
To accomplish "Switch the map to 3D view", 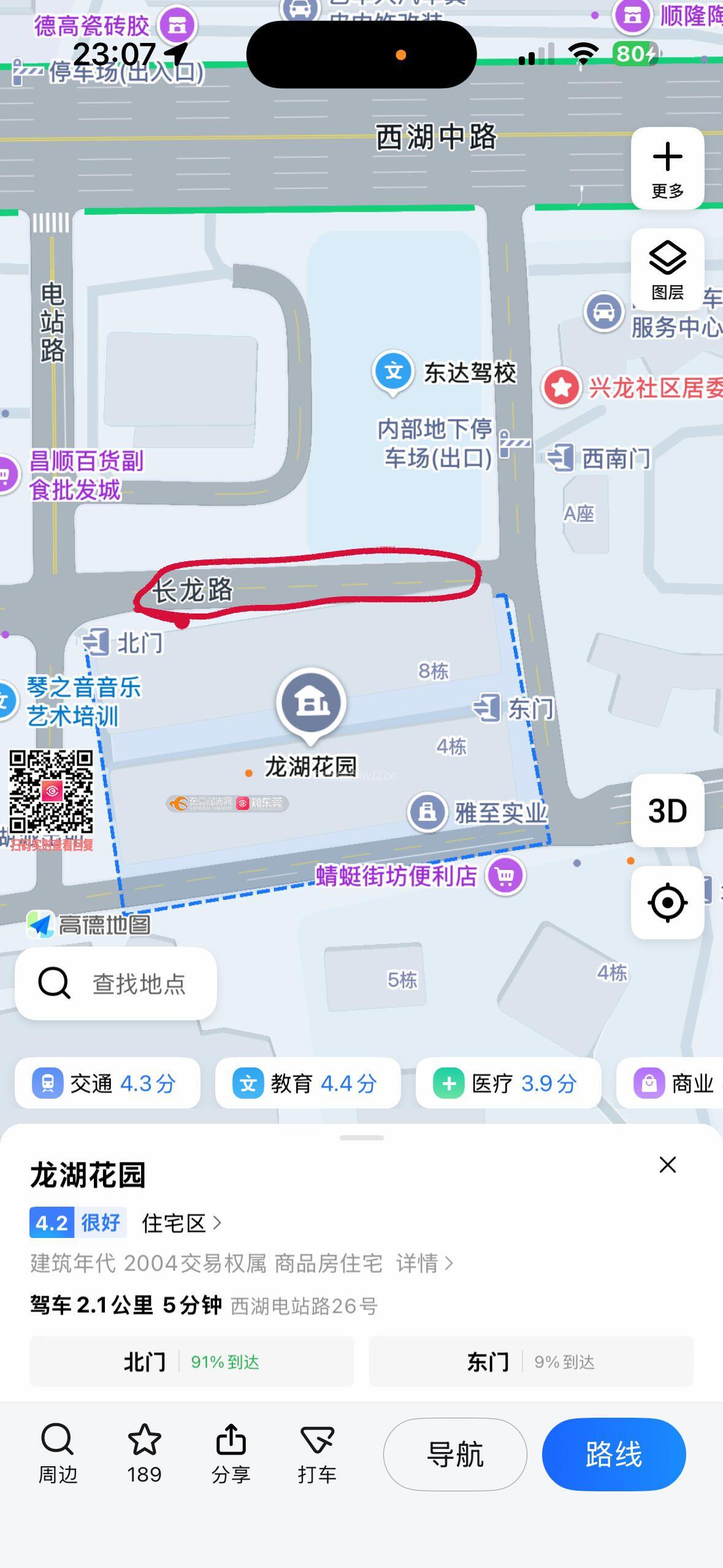I will point(667,810).
